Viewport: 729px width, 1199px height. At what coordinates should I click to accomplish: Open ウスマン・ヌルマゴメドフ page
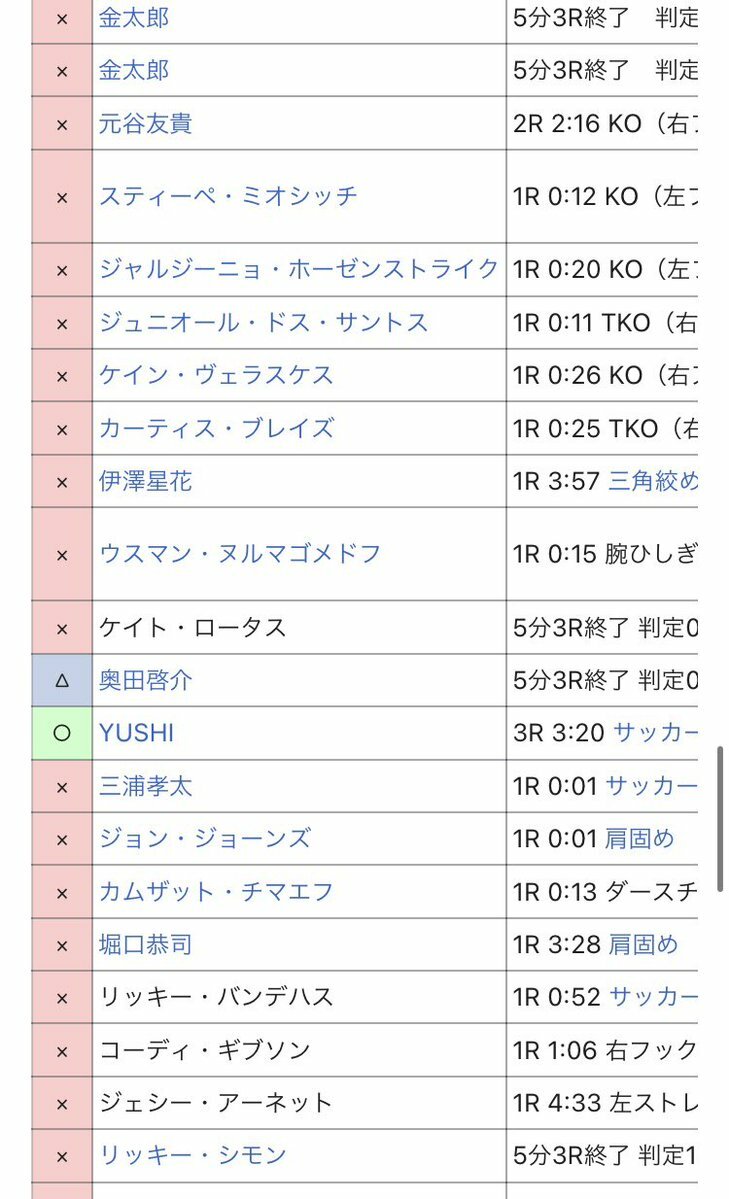[x=239, y=554]
